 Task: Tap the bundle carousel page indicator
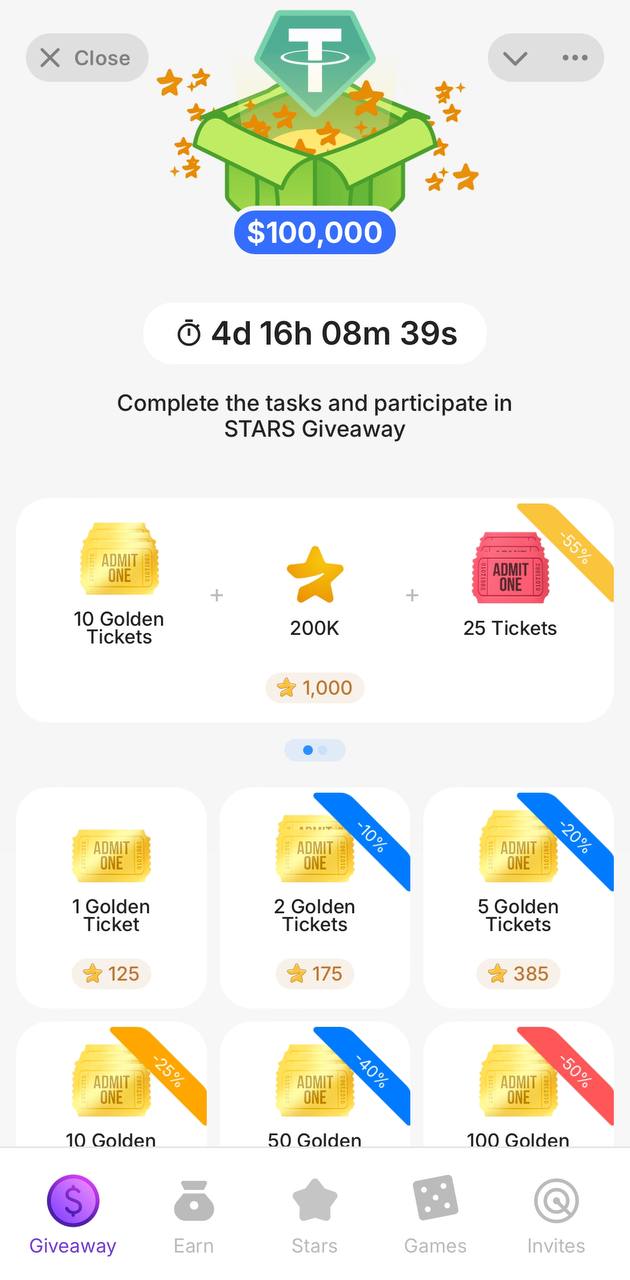315,750
